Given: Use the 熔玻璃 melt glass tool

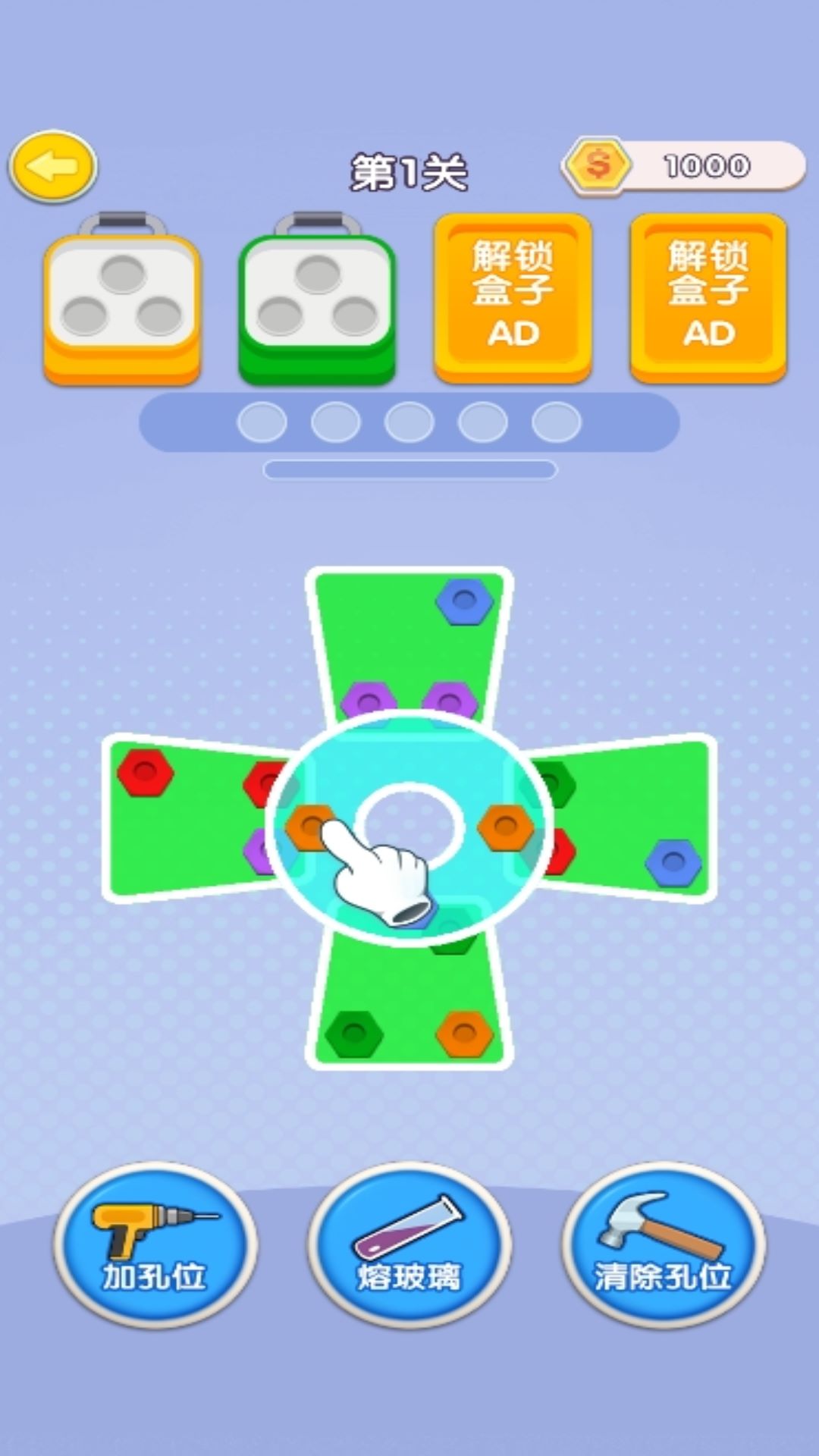Looking at the screenshot, I should (409, 1245).
